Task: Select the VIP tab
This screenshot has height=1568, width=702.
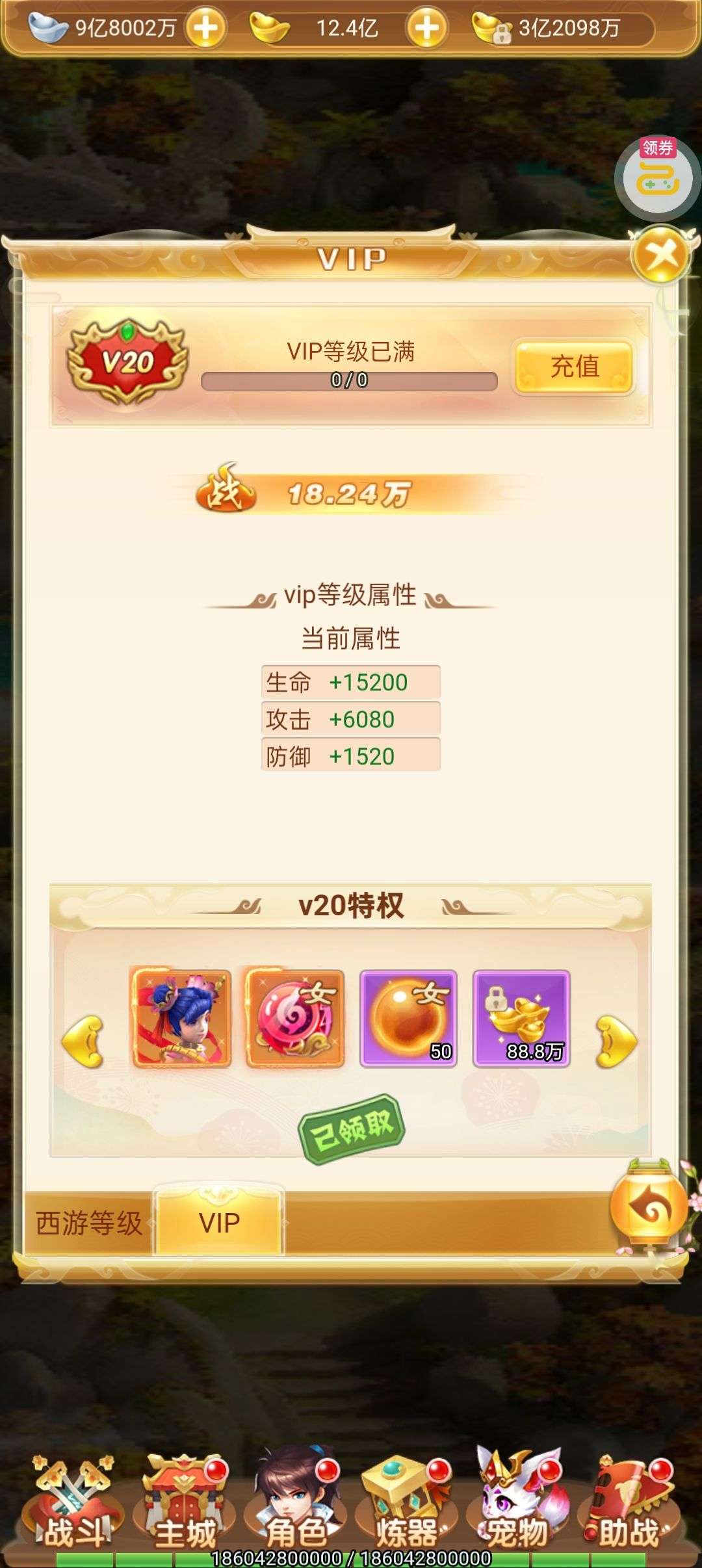Action: 219,1223
